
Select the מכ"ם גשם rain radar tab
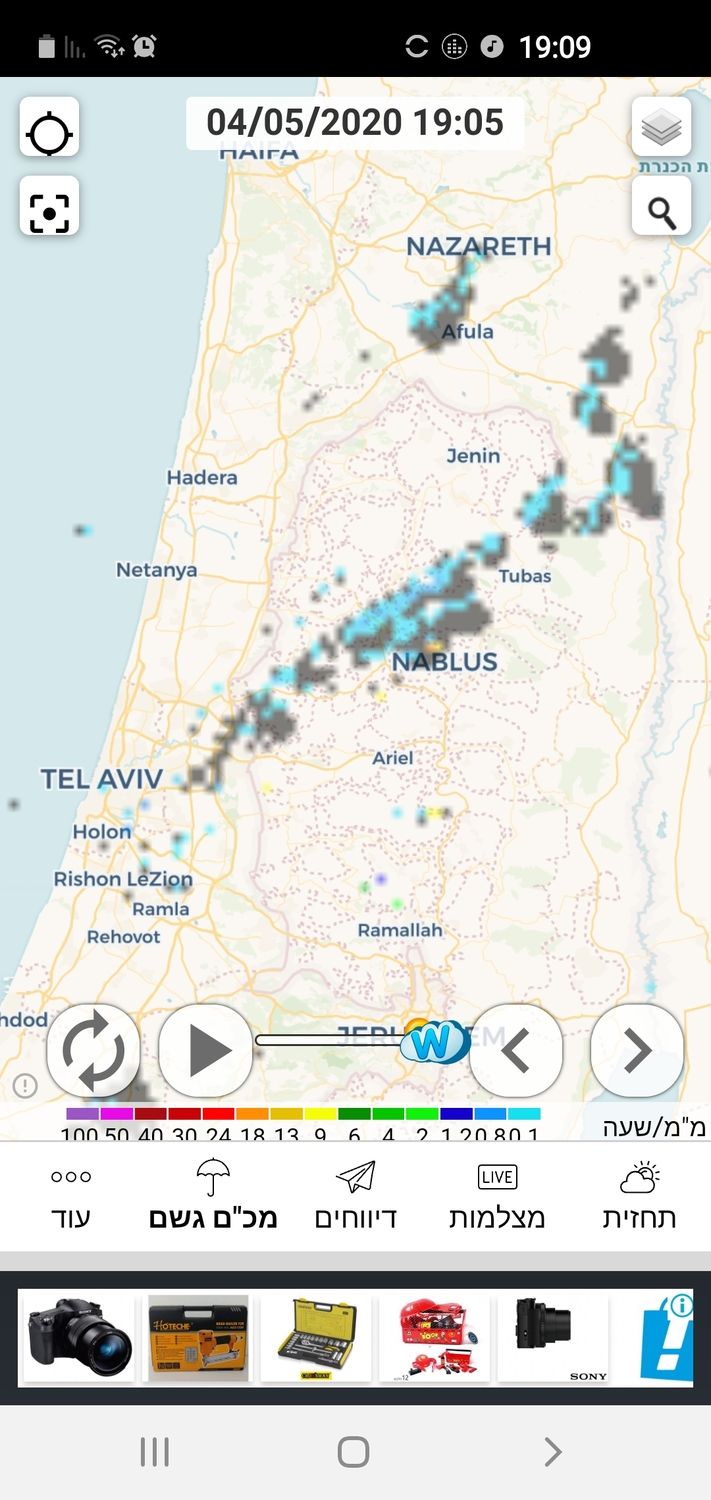[213, 1196]
